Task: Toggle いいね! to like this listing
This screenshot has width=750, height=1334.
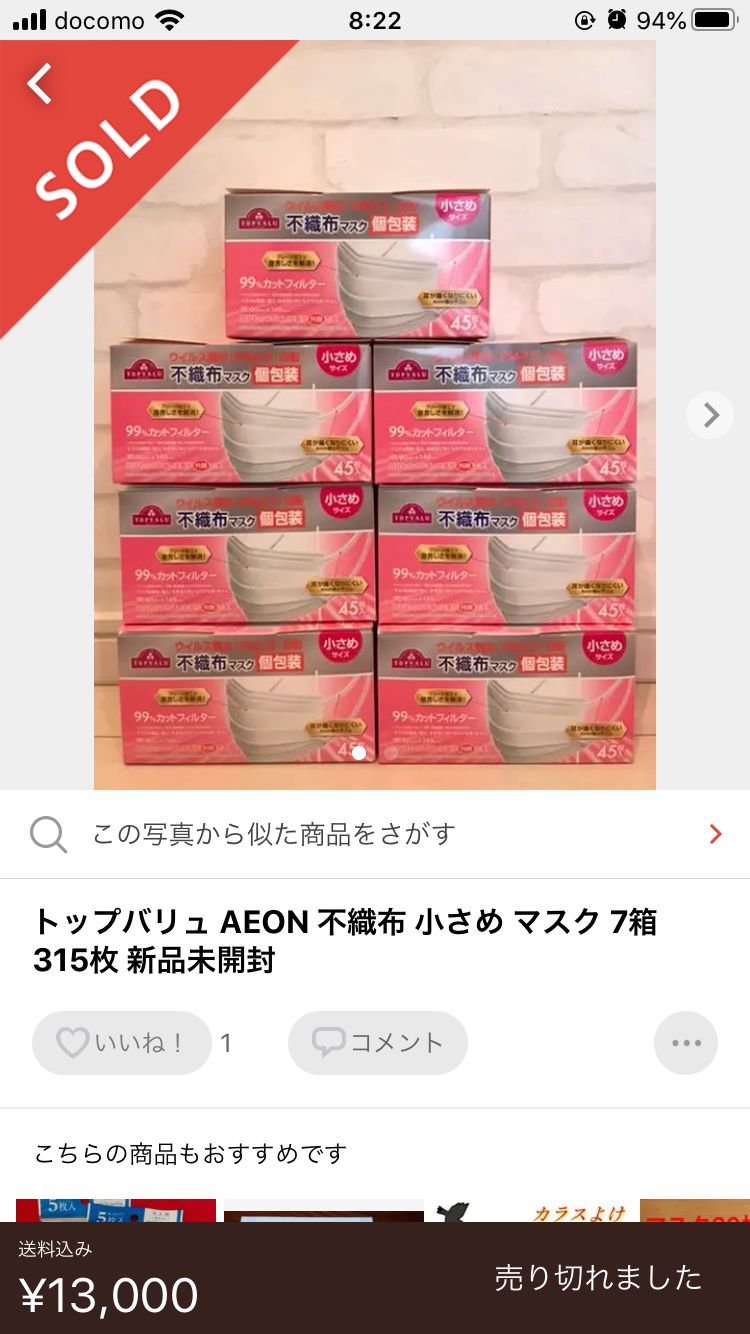Action: 122,1042
